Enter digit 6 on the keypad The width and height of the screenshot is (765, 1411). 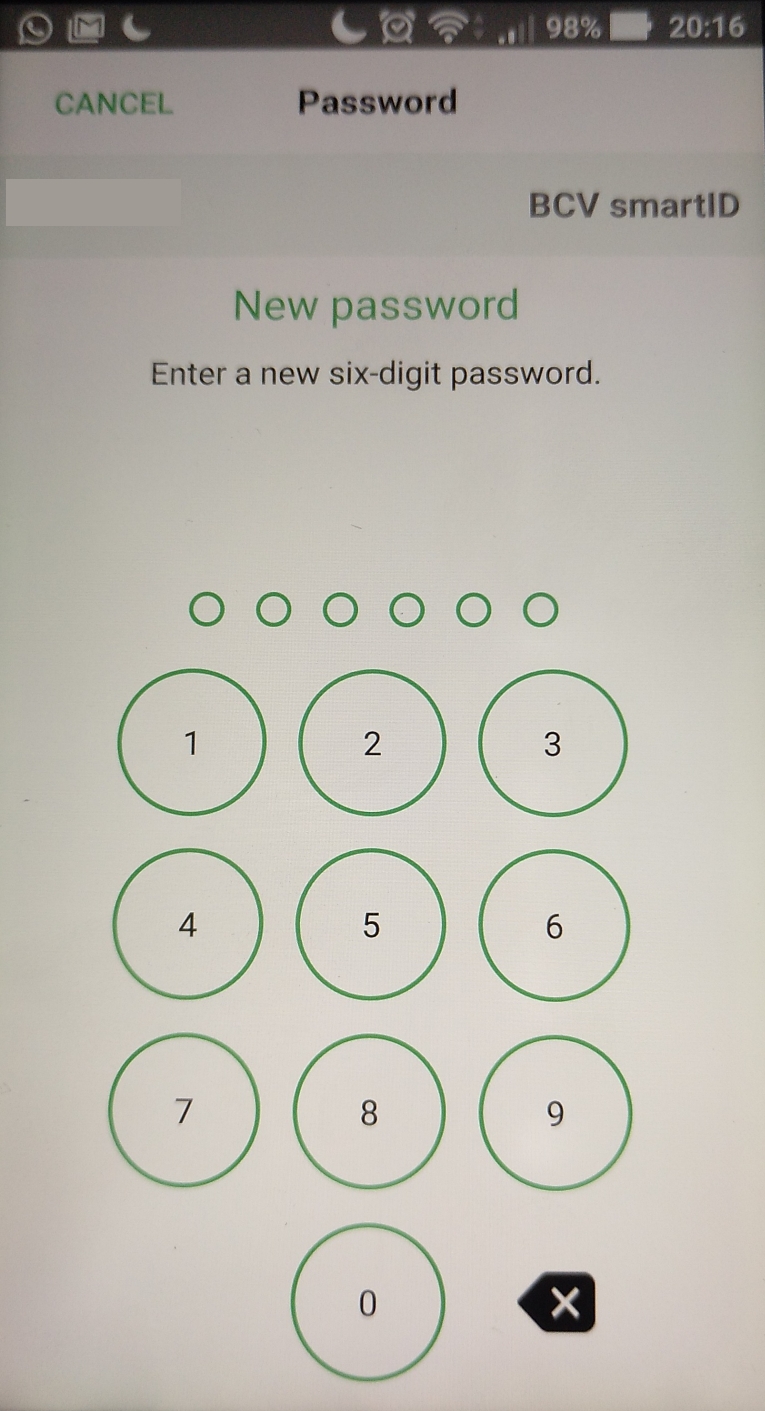(x=555, y=925)
